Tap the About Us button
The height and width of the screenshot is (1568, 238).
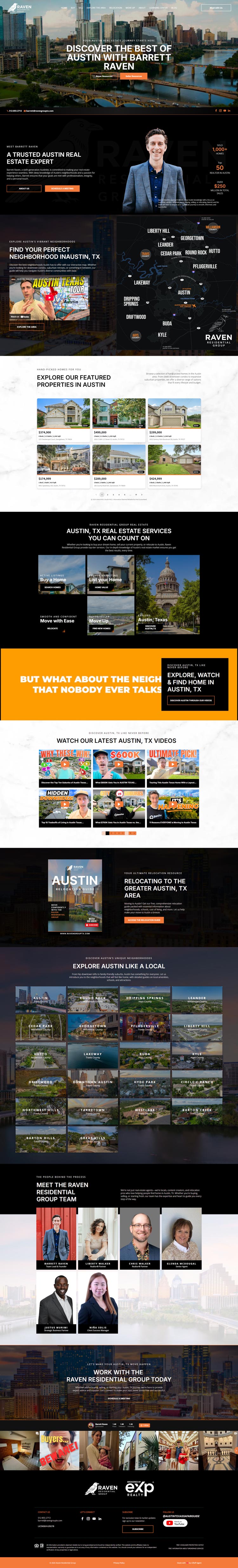(x=24, y=188)
